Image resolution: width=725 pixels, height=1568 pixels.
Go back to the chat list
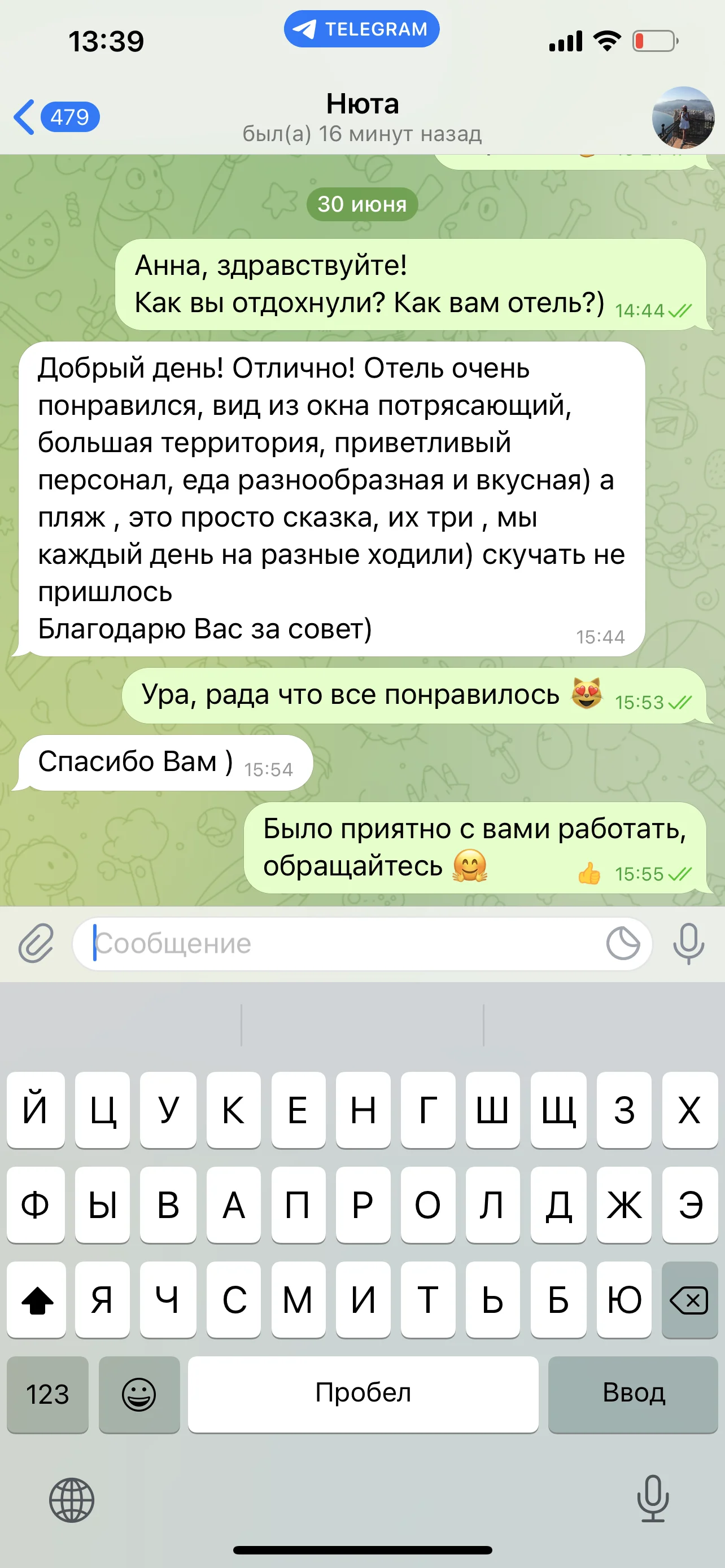[55, 117]
